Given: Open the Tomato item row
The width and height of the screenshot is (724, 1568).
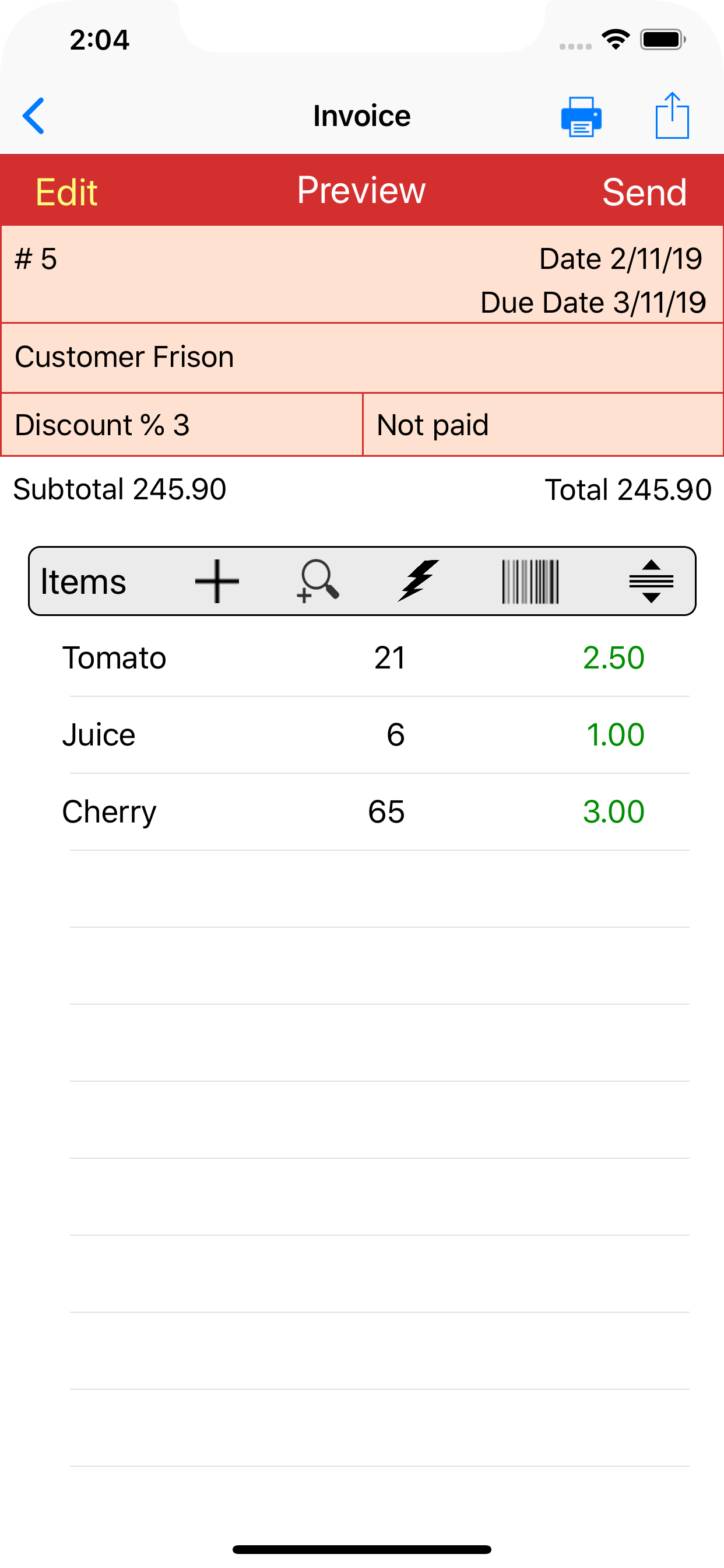Looking at the screenshot, I should click(x=362, y=658).
